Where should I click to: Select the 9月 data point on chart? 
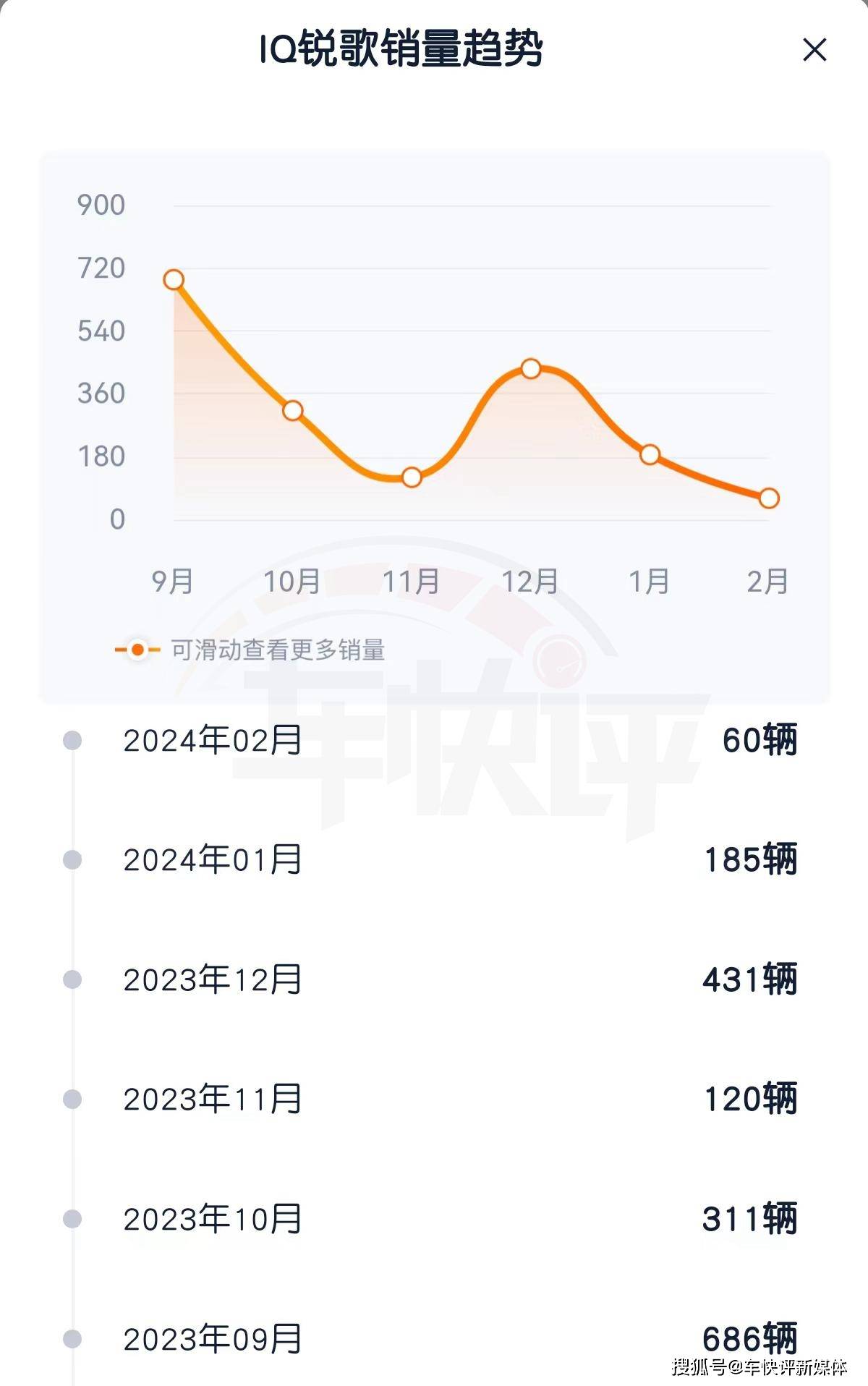click(174, 280)
